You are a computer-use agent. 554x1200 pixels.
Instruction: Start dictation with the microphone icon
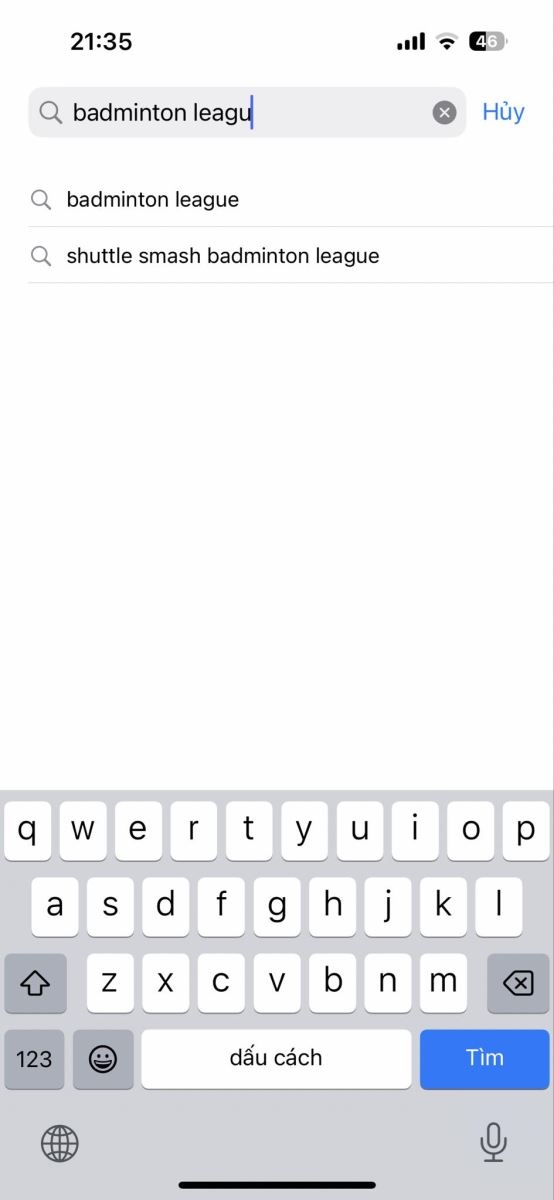click(493, 1141)
